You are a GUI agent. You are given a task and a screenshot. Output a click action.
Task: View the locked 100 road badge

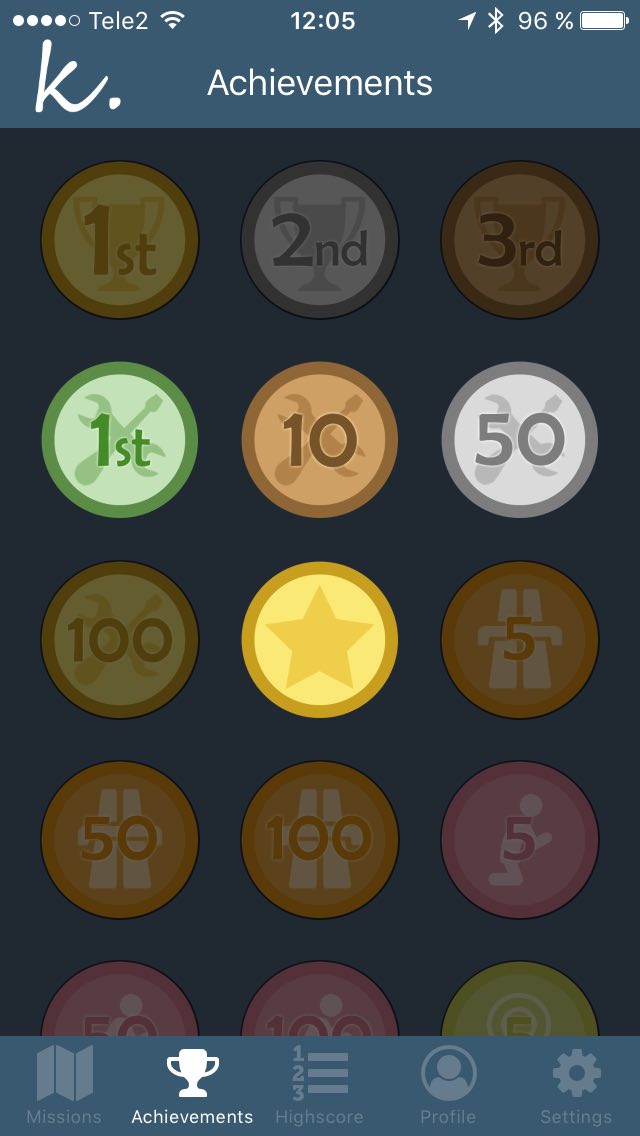(320, 840)
